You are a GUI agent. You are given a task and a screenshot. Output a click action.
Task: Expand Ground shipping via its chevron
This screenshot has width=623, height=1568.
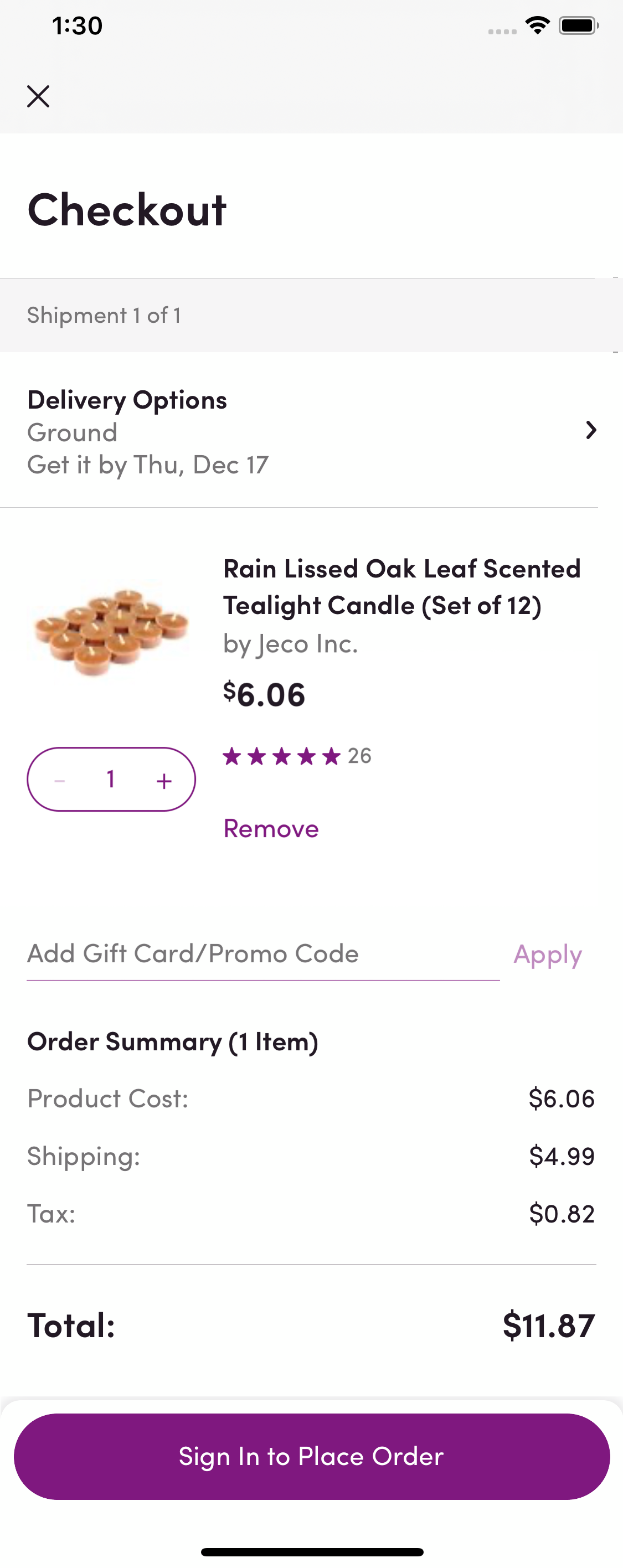pos(591,430)
